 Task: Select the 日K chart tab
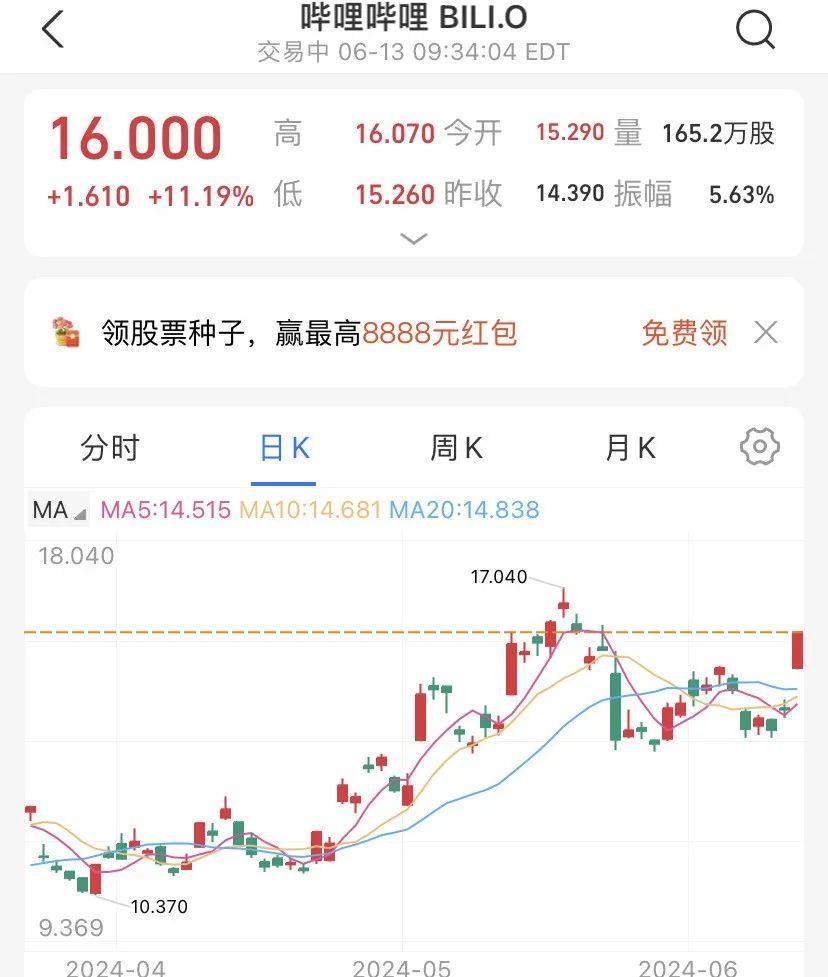[x=284, y=448]
